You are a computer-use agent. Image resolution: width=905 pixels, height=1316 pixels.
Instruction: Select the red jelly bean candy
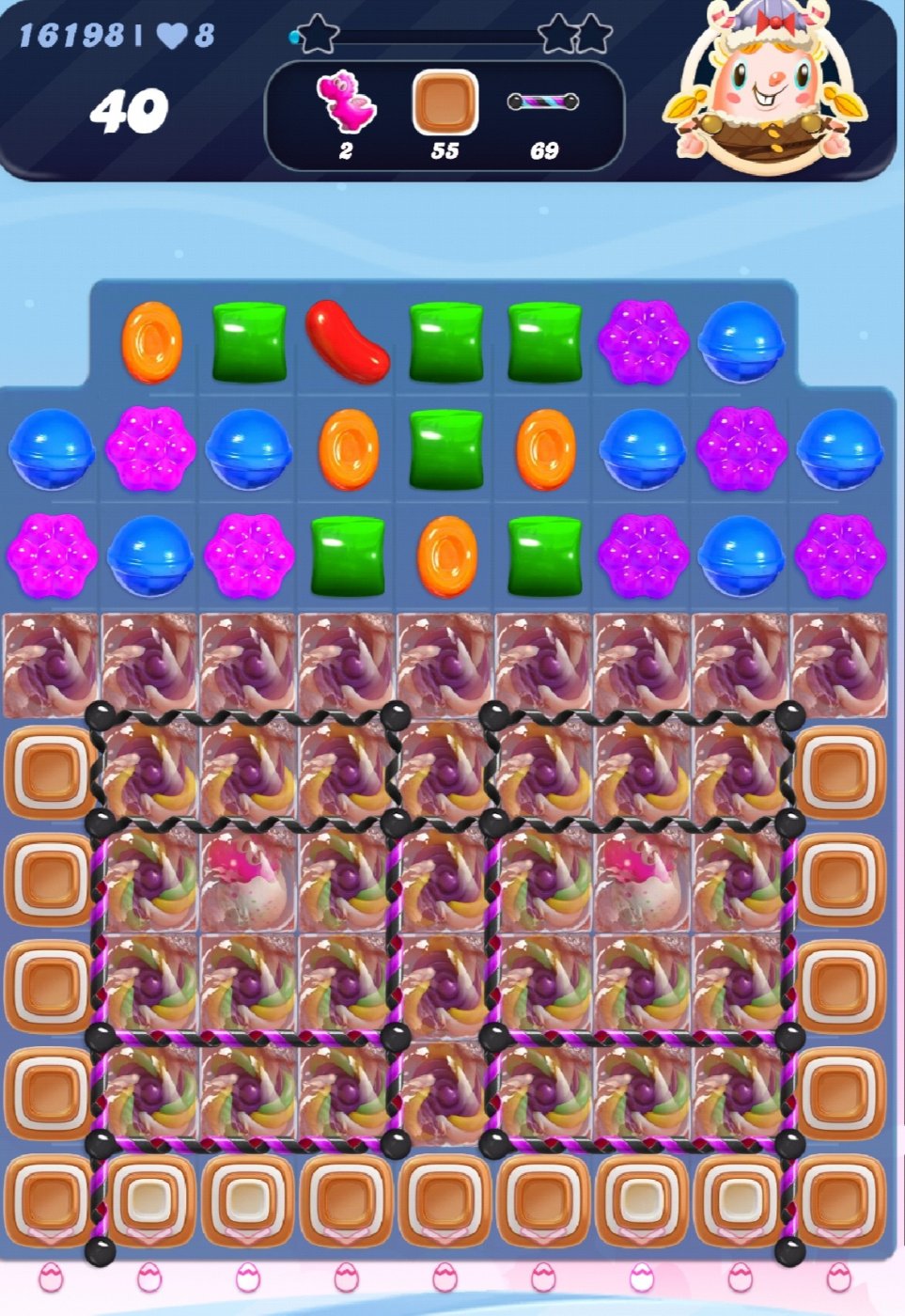click(x=347, y=342)
